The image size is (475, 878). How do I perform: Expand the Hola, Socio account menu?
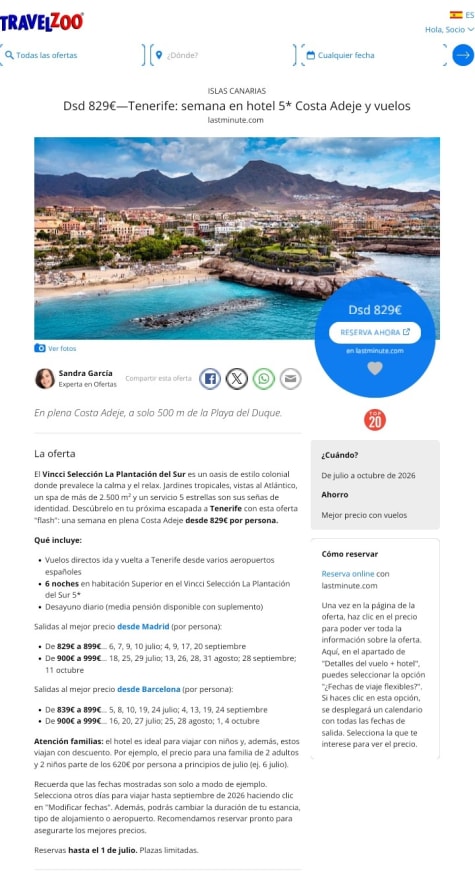pos(449,30)
